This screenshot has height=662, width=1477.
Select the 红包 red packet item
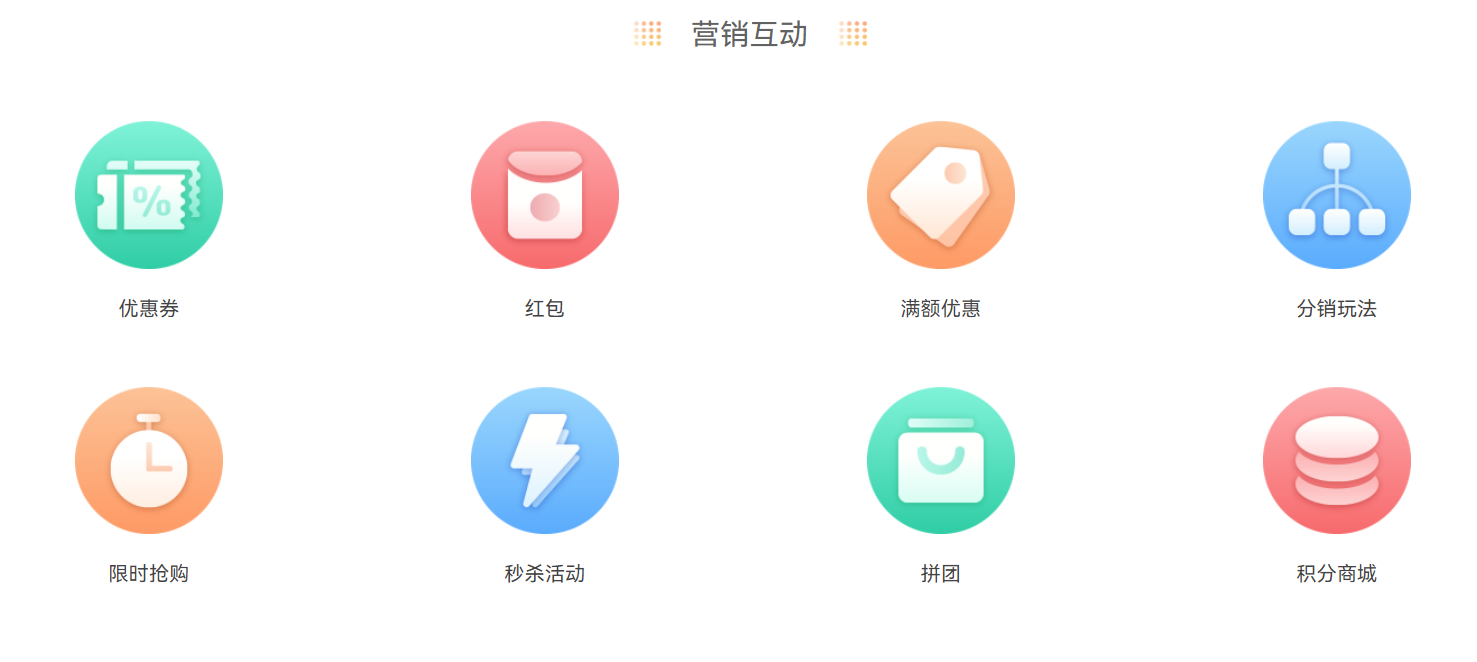coord(545,196)
